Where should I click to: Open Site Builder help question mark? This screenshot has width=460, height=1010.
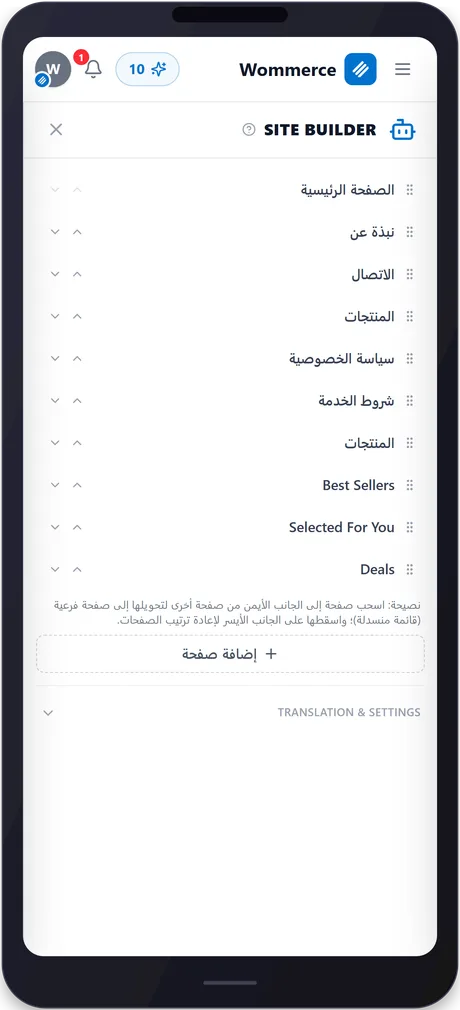(x=249, y=129)
